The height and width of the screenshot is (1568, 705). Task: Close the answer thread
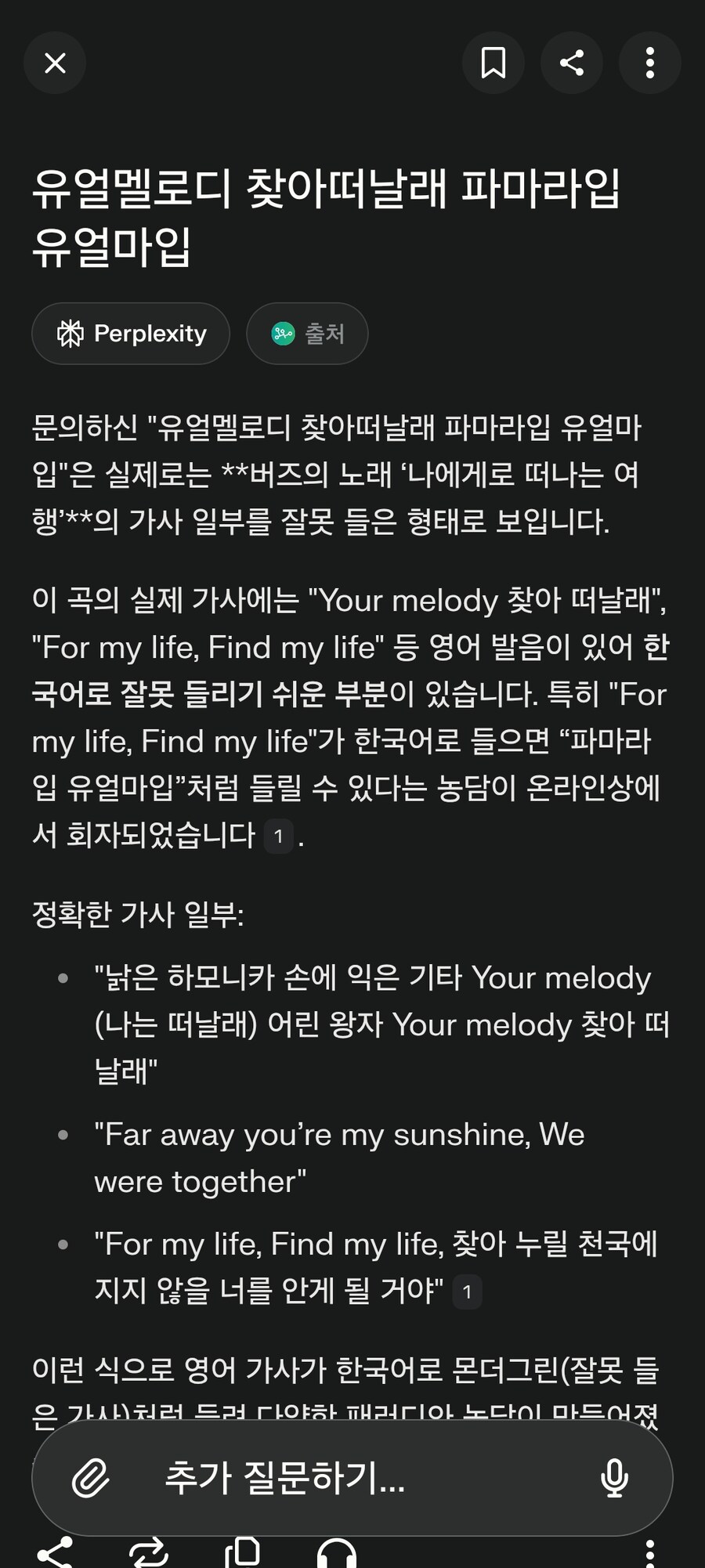tap(55, 63)
